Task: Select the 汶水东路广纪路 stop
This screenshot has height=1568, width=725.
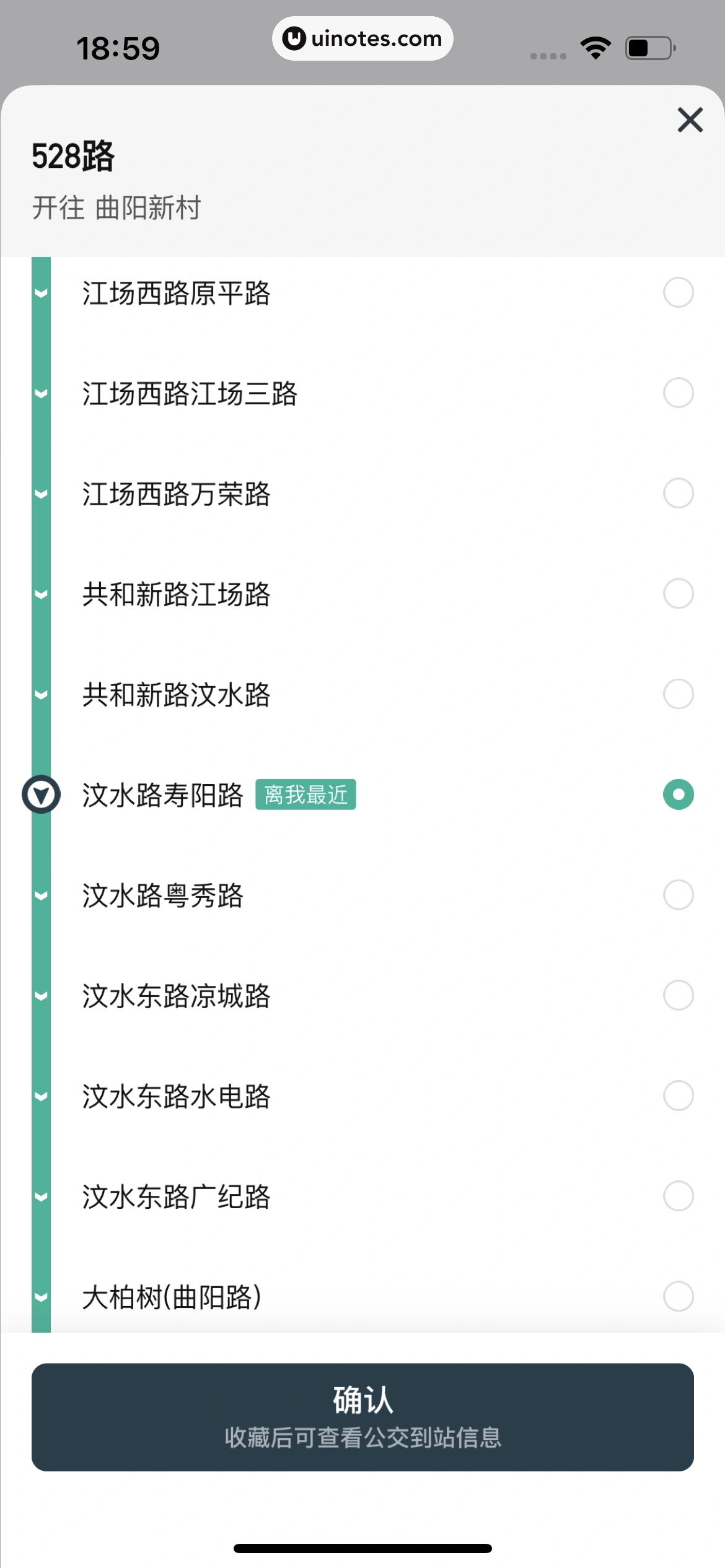Action: 678,1196
